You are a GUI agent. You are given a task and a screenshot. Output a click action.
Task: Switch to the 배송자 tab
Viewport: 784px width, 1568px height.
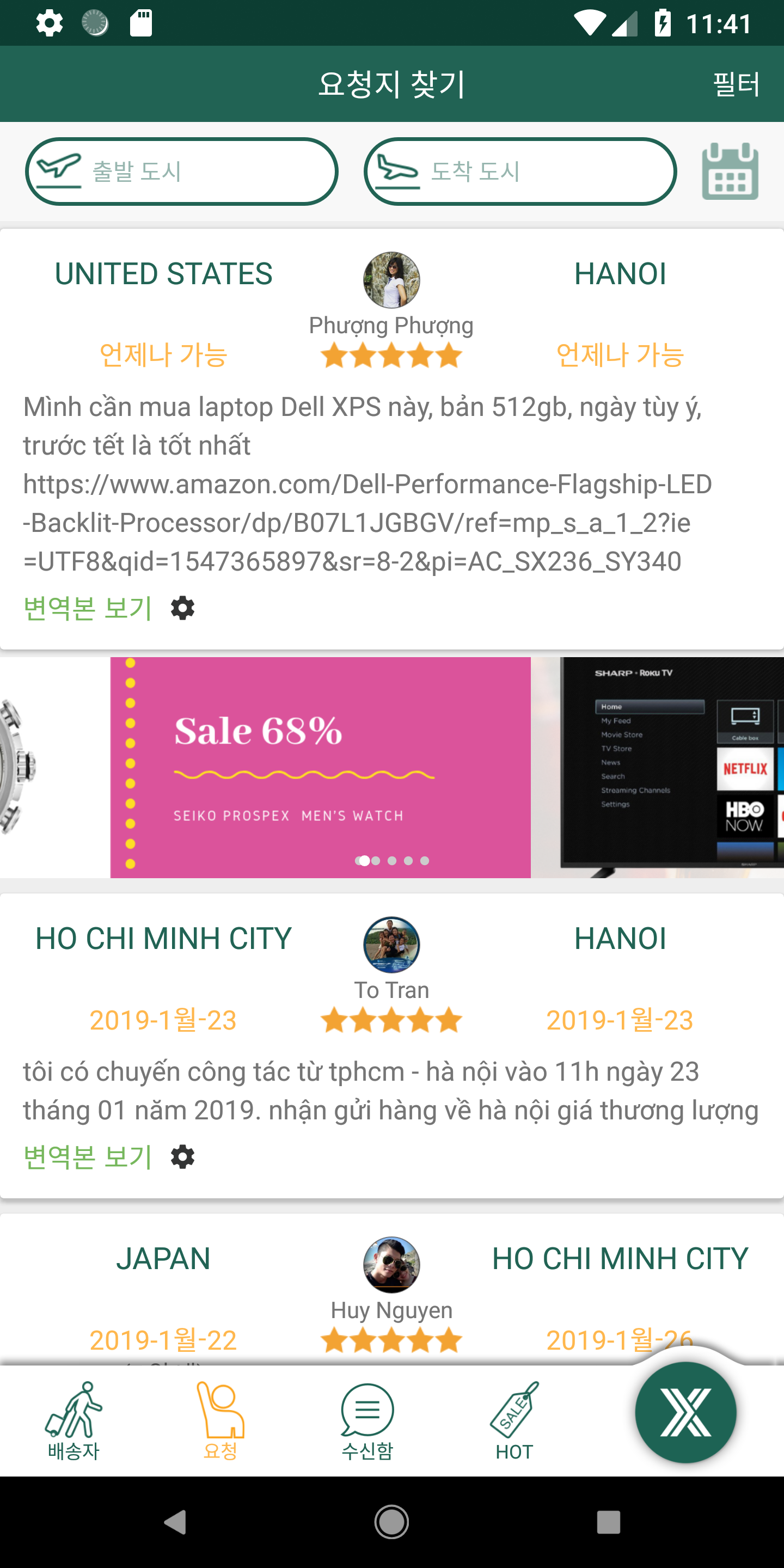pos(73,1420)
